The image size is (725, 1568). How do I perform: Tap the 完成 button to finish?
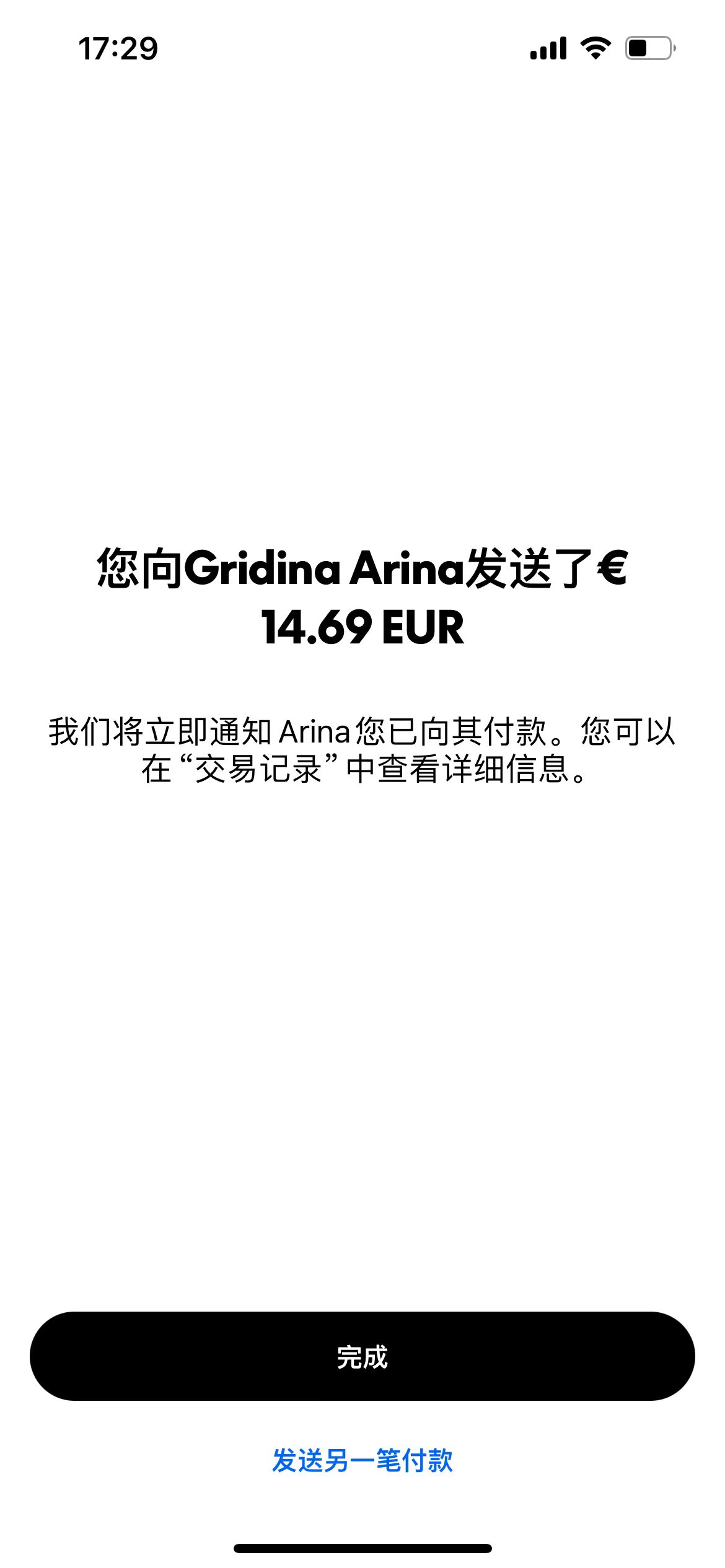click(x=362, y=1357)
